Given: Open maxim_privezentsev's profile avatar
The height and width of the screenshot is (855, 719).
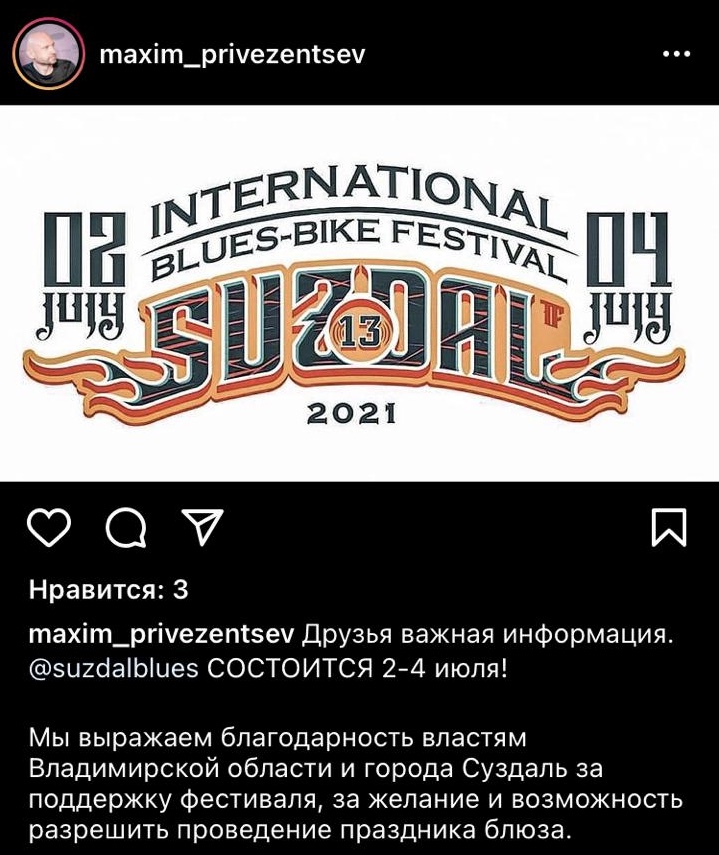Looking at the screenshot, I should click(47, 56).
